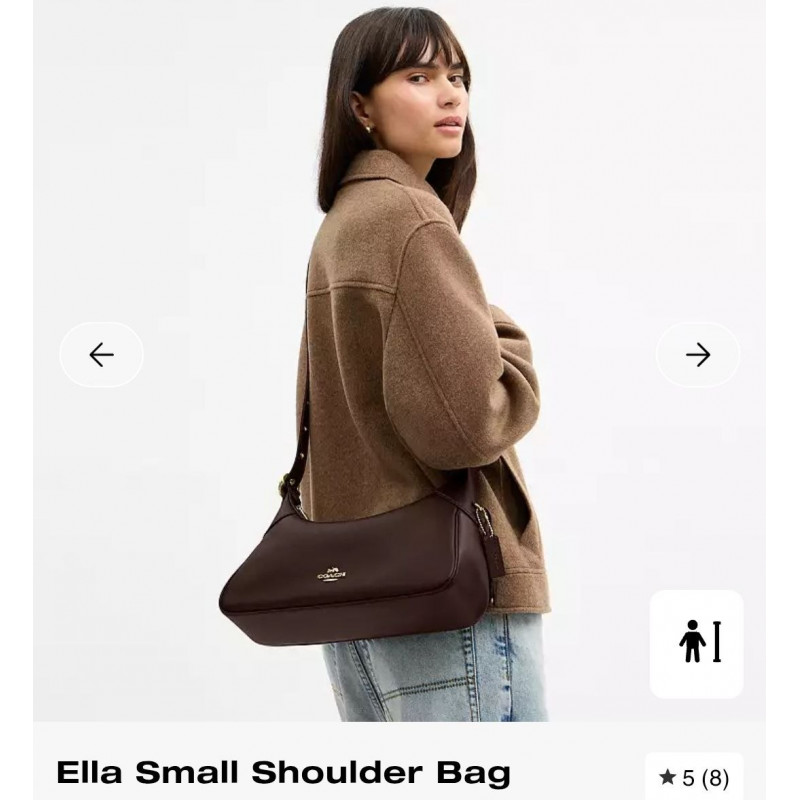Show the next product photo
800x800 pixels.
698,354
